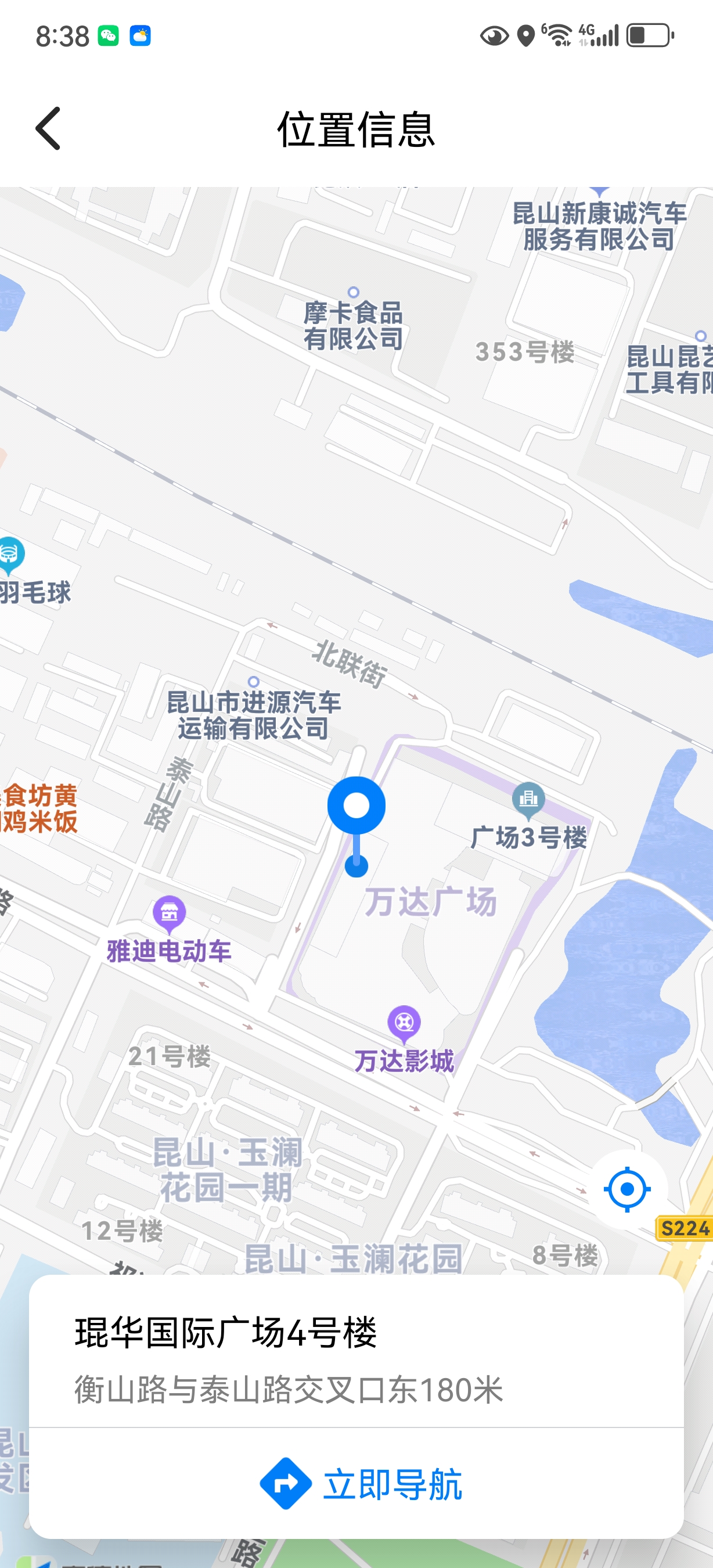713x1568 pixels.
Task: Select the 万达影城 marker on the map
Action: pyautogui.click(x=404, y=1023)
